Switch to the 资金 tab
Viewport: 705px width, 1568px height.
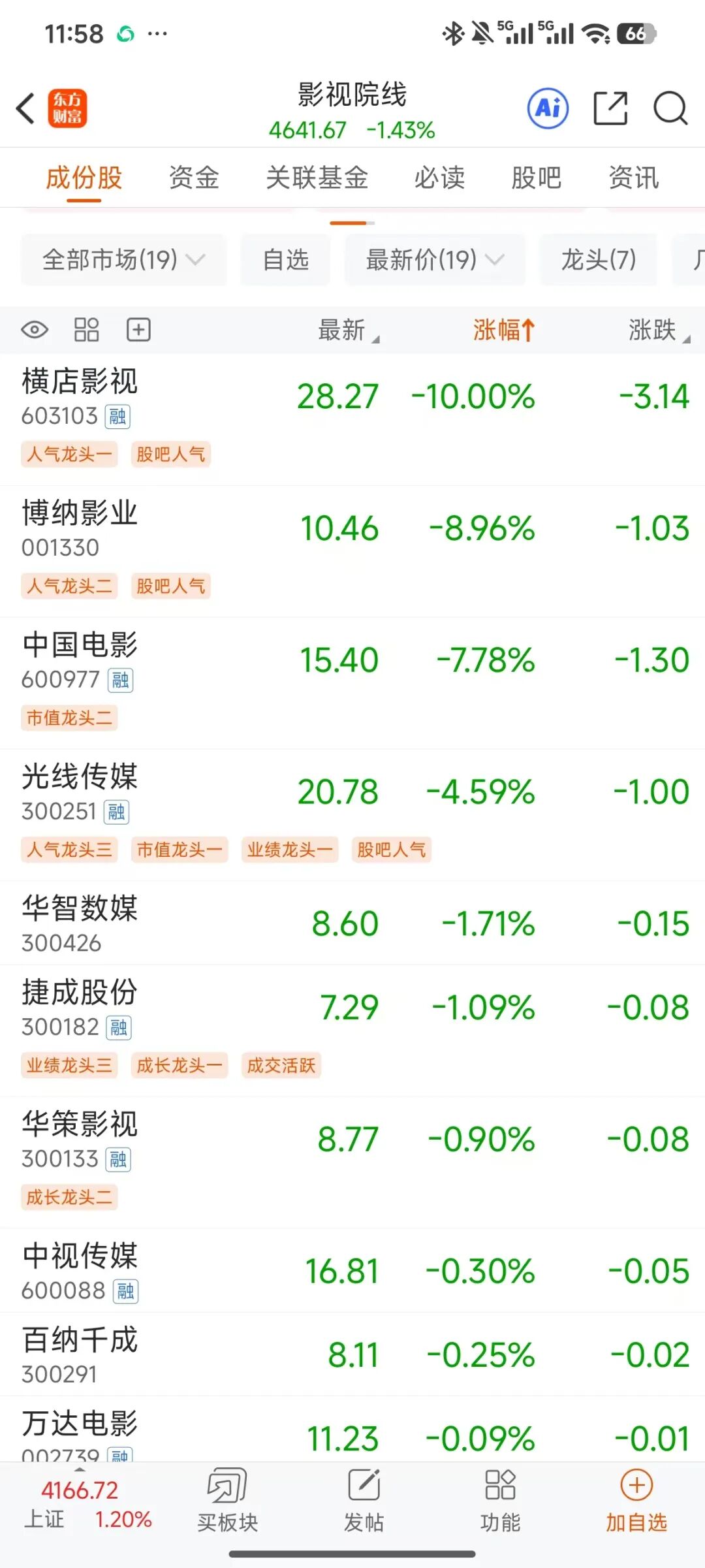pyautogui.click(x=194, y=178)
